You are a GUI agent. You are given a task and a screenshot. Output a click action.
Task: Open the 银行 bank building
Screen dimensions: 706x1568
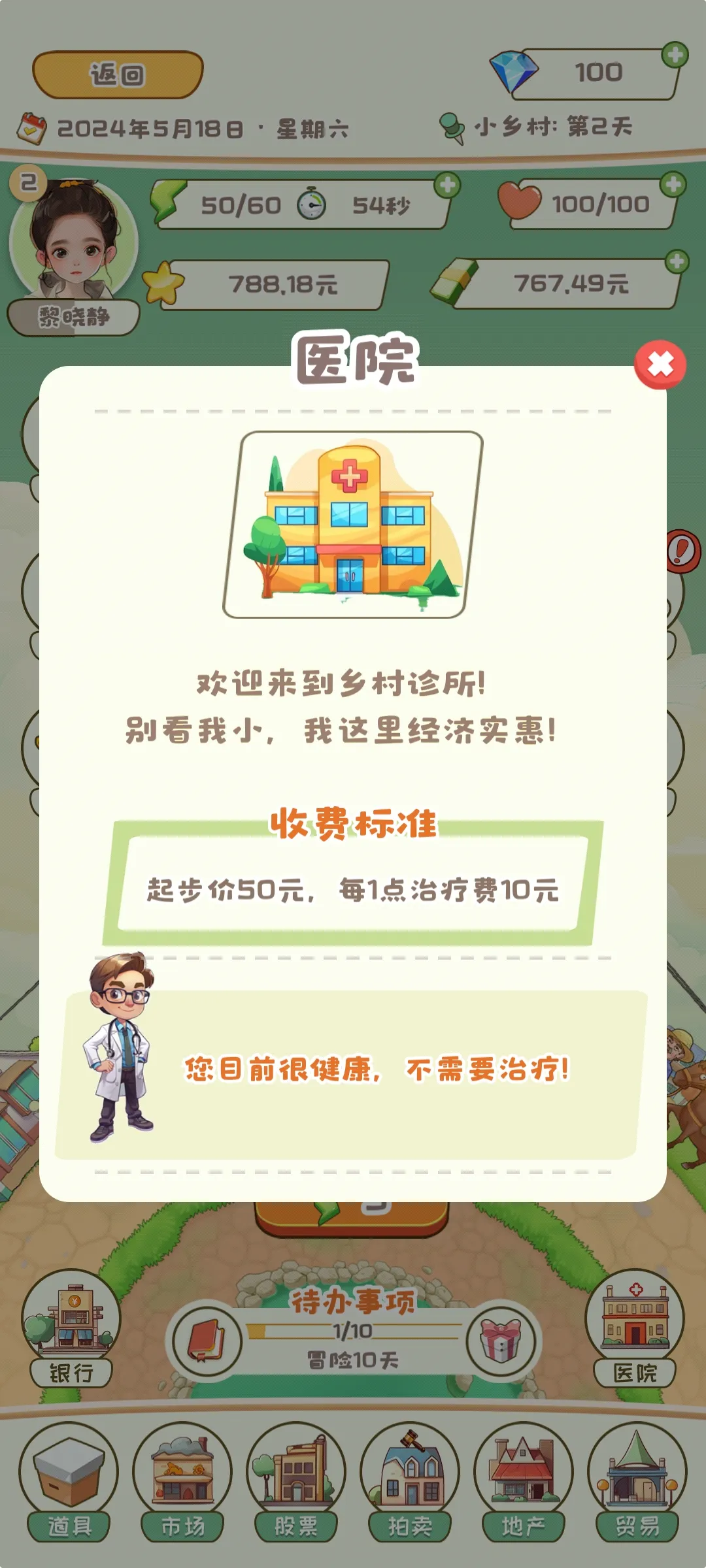[x=71, y=1328]
